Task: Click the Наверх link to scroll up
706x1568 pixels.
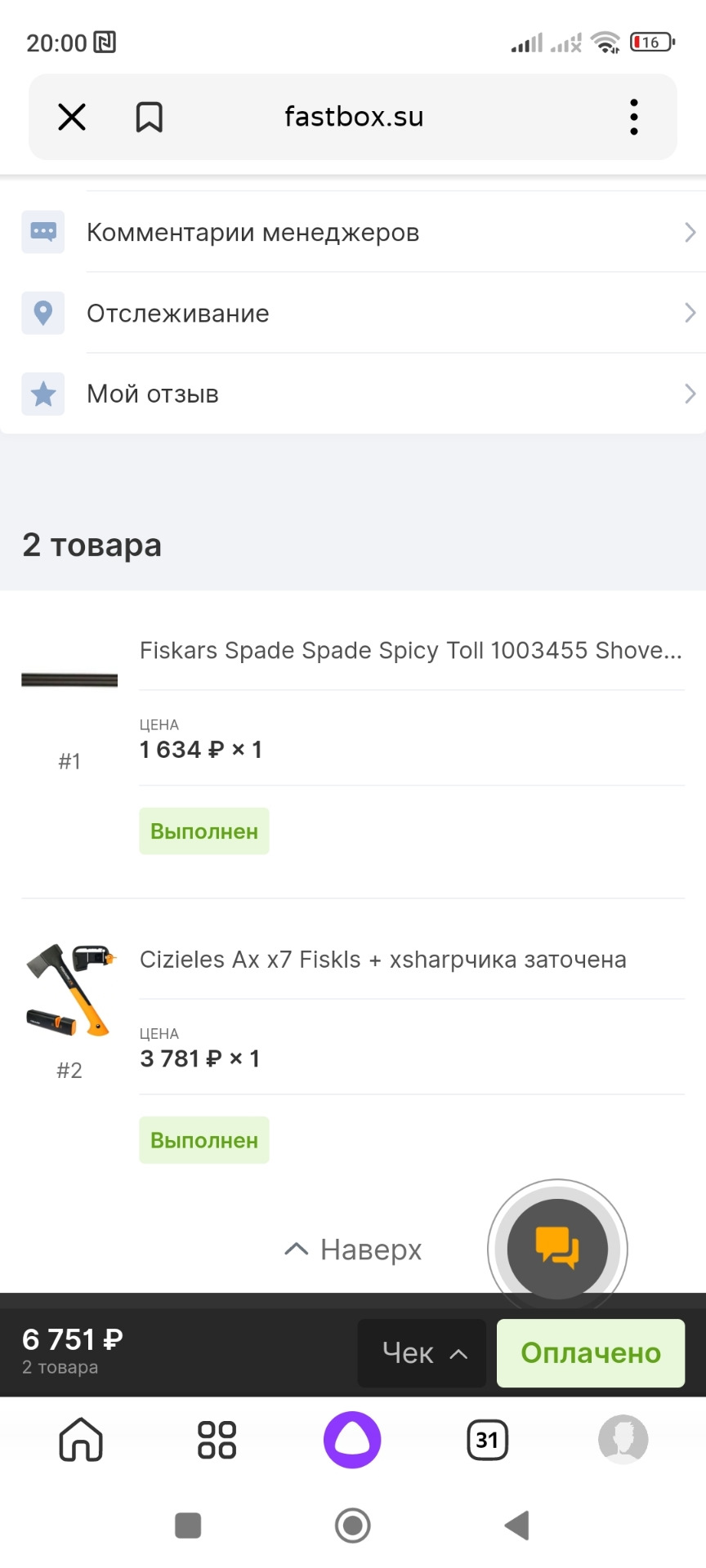Action: [x=351, y=1249]
